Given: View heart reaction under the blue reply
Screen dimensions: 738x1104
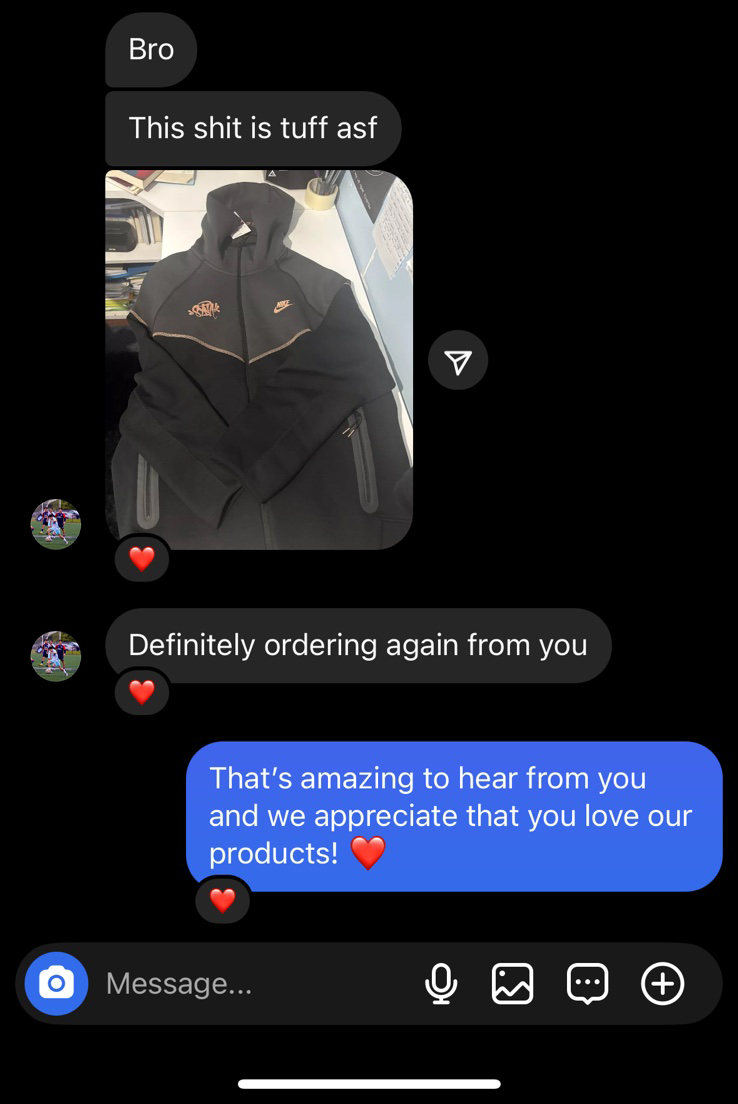Looking at the screenshot, I should (222, 900).
